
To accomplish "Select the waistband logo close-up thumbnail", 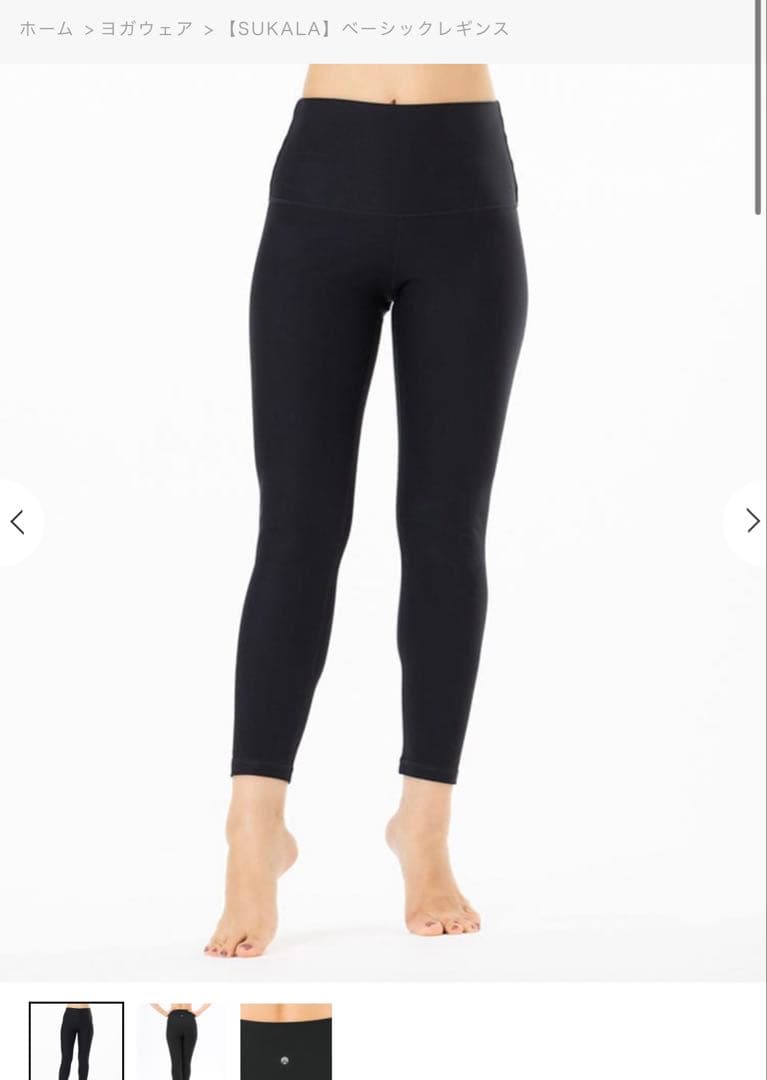I will coord(286,1042).
